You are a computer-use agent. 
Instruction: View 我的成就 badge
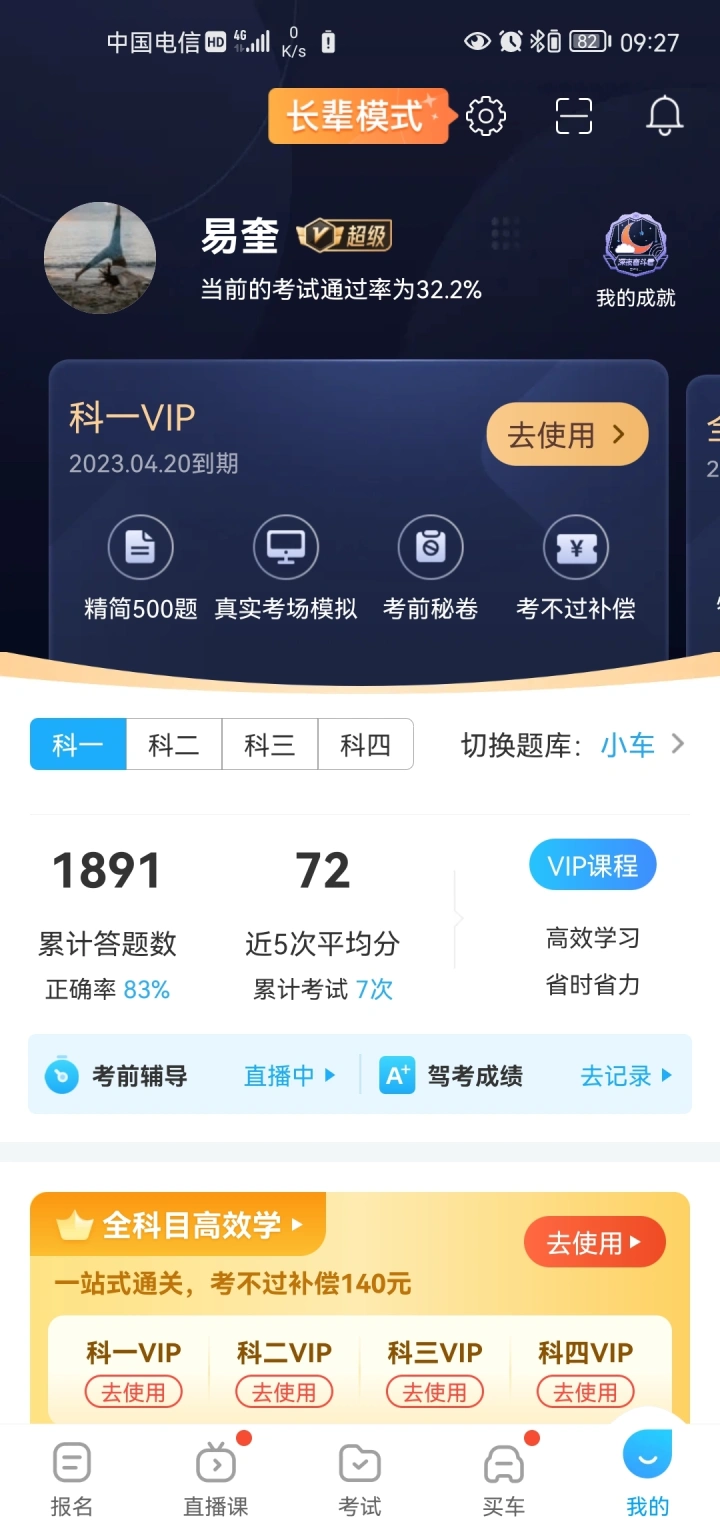tap(636, 260)
